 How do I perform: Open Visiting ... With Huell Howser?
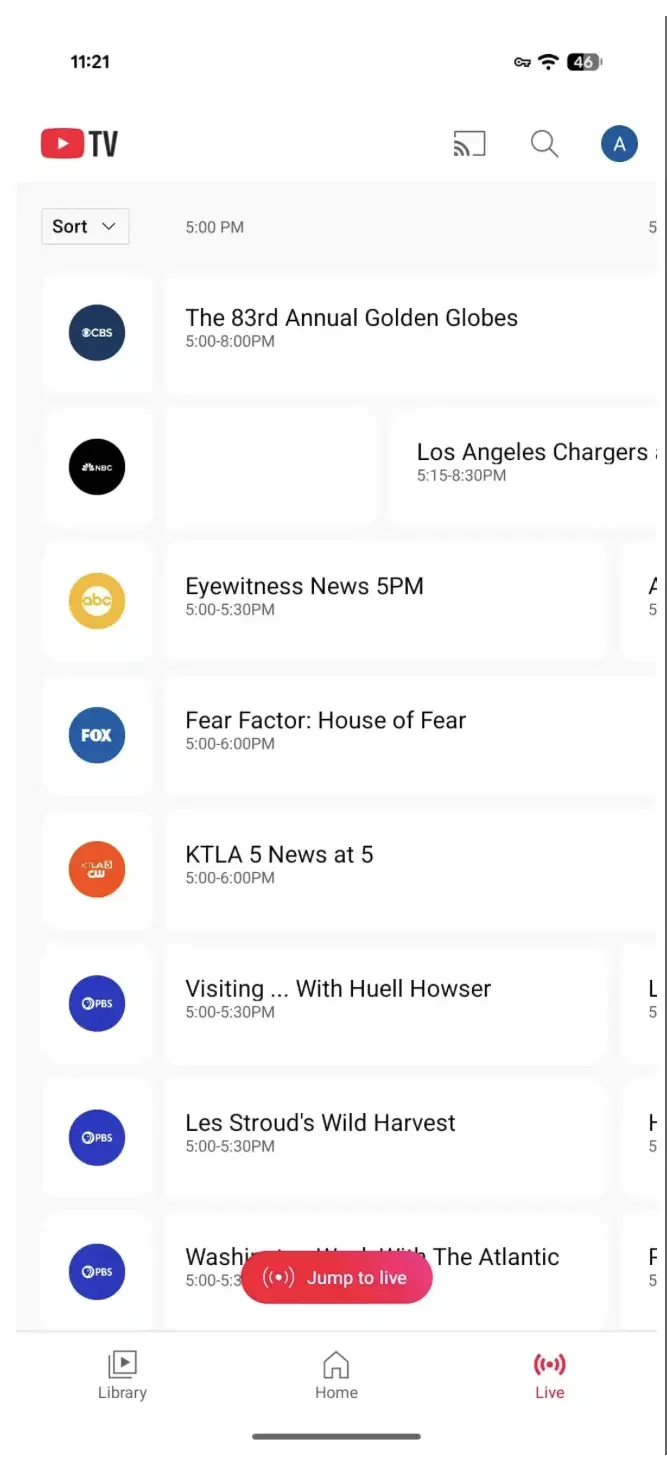385,998
